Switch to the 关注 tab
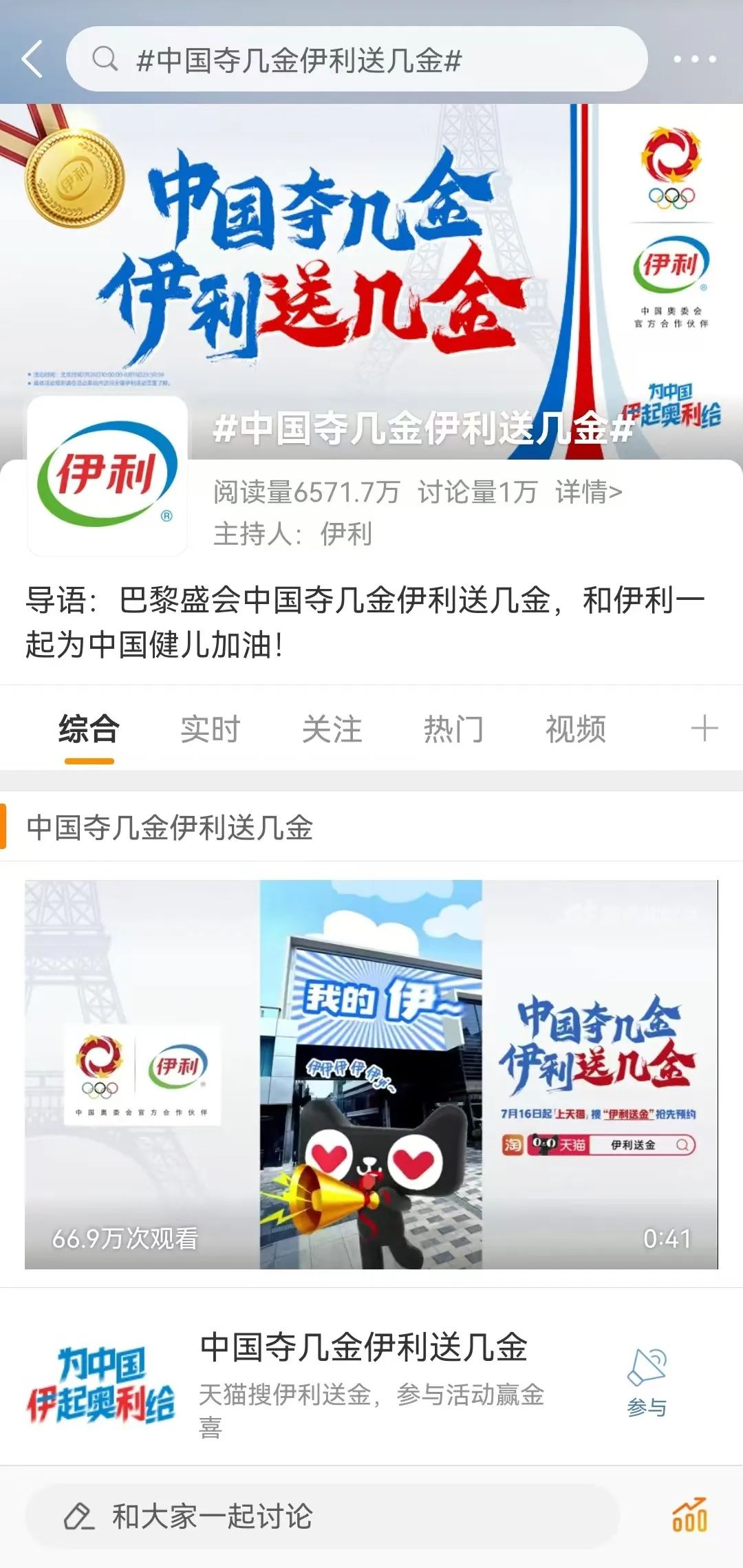This screenshot has height=1568, width=743. [x=332, y=729]
